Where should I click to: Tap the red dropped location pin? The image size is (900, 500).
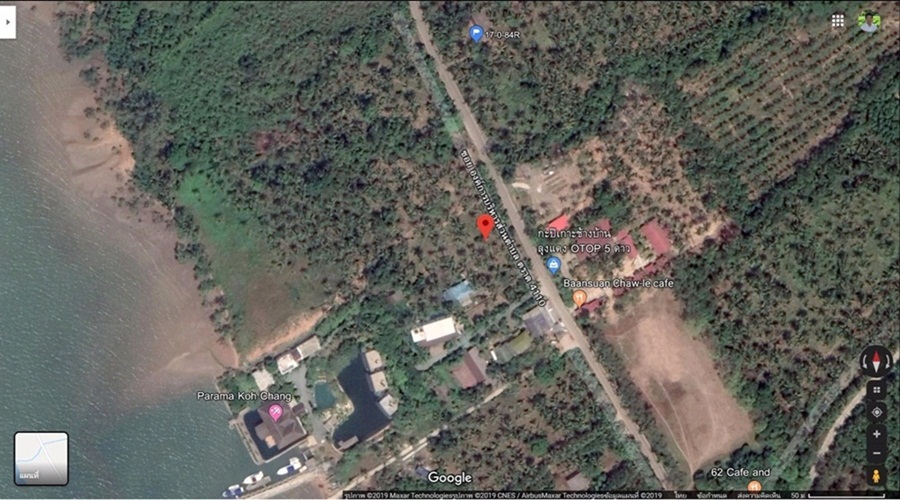point(485,226)
